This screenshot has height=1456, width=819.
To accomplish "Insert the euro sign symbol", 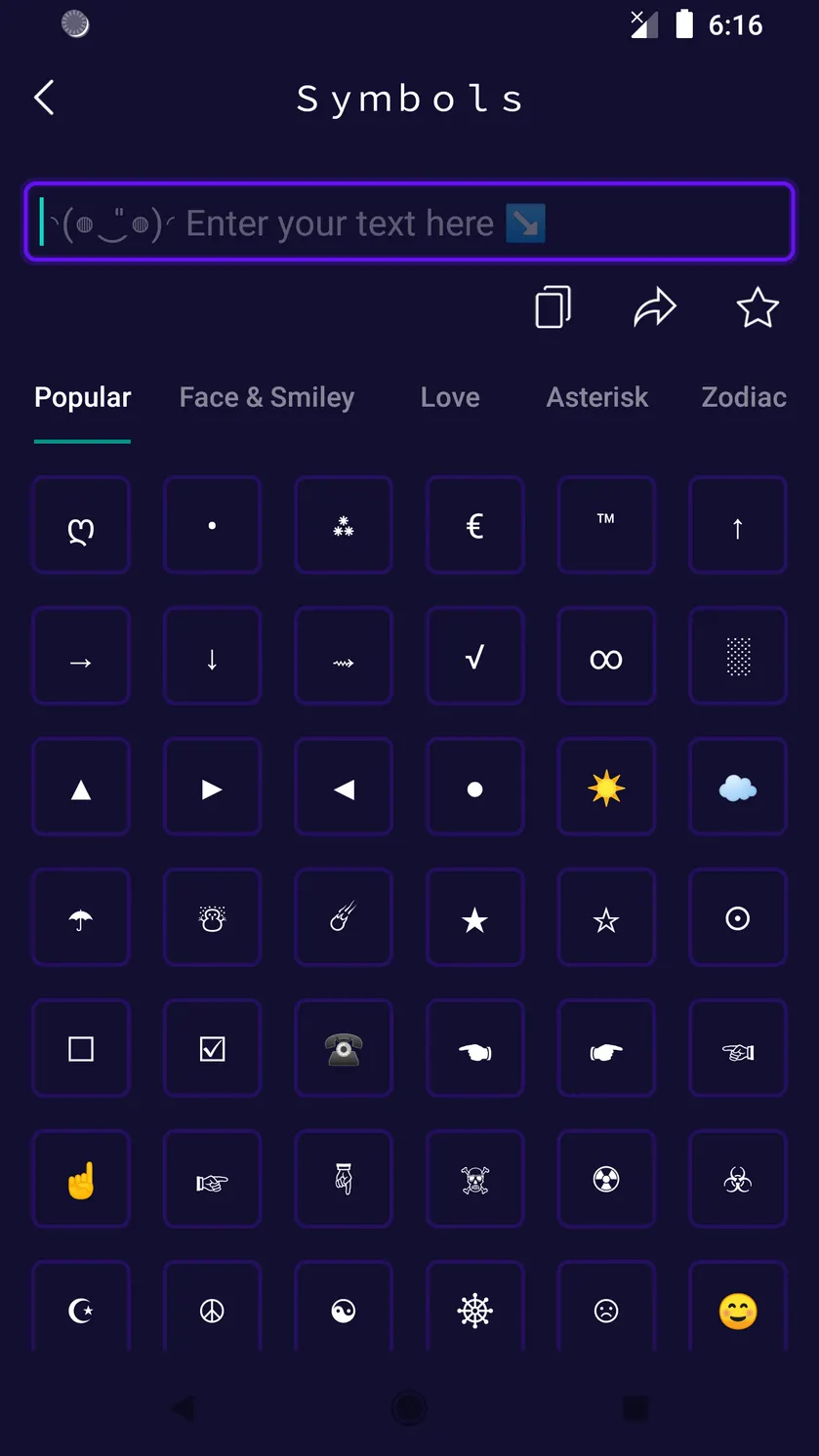I will 474,525.
